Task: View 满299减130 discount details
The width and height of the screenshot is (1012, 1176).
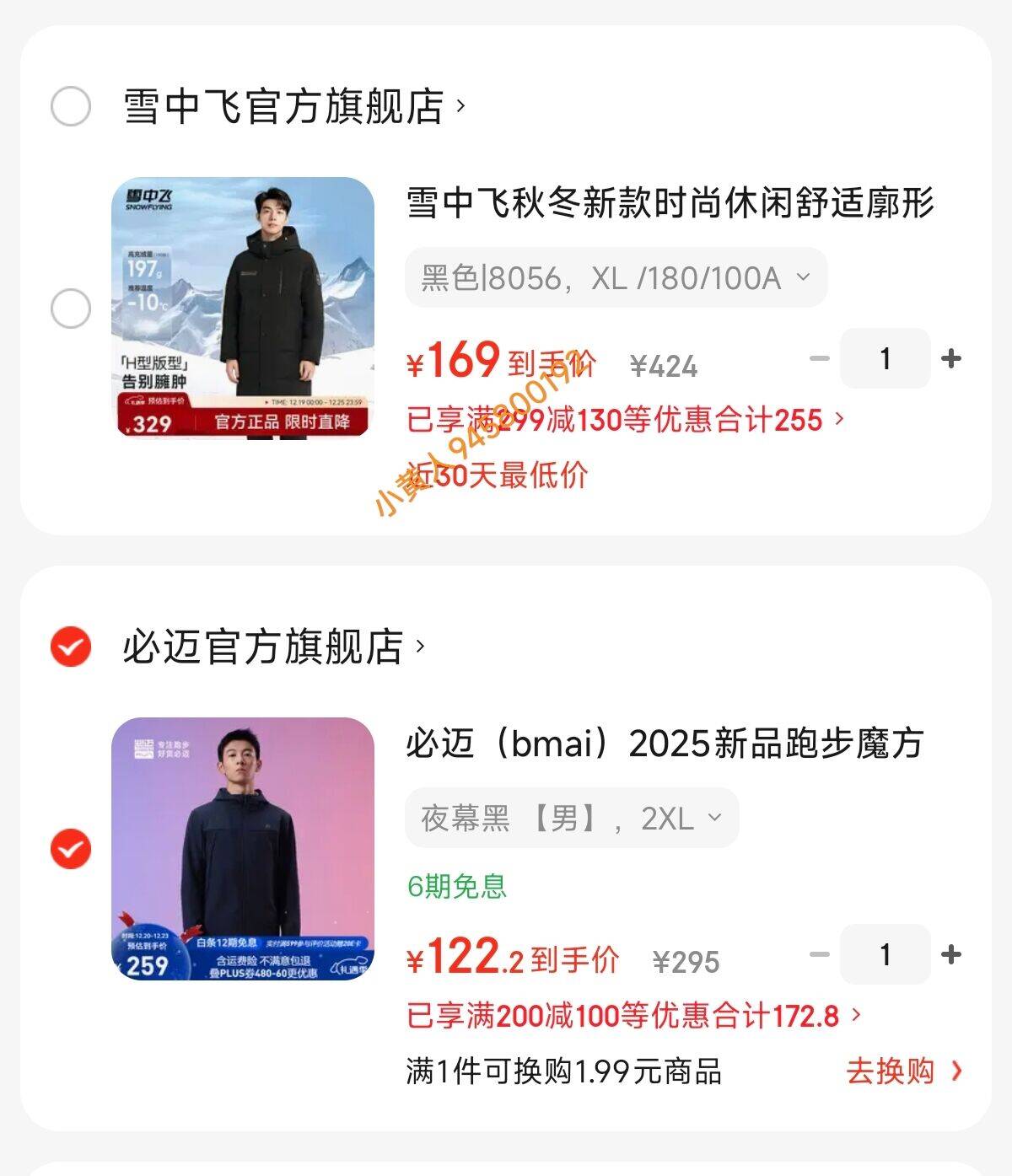Action: [624, 419]
